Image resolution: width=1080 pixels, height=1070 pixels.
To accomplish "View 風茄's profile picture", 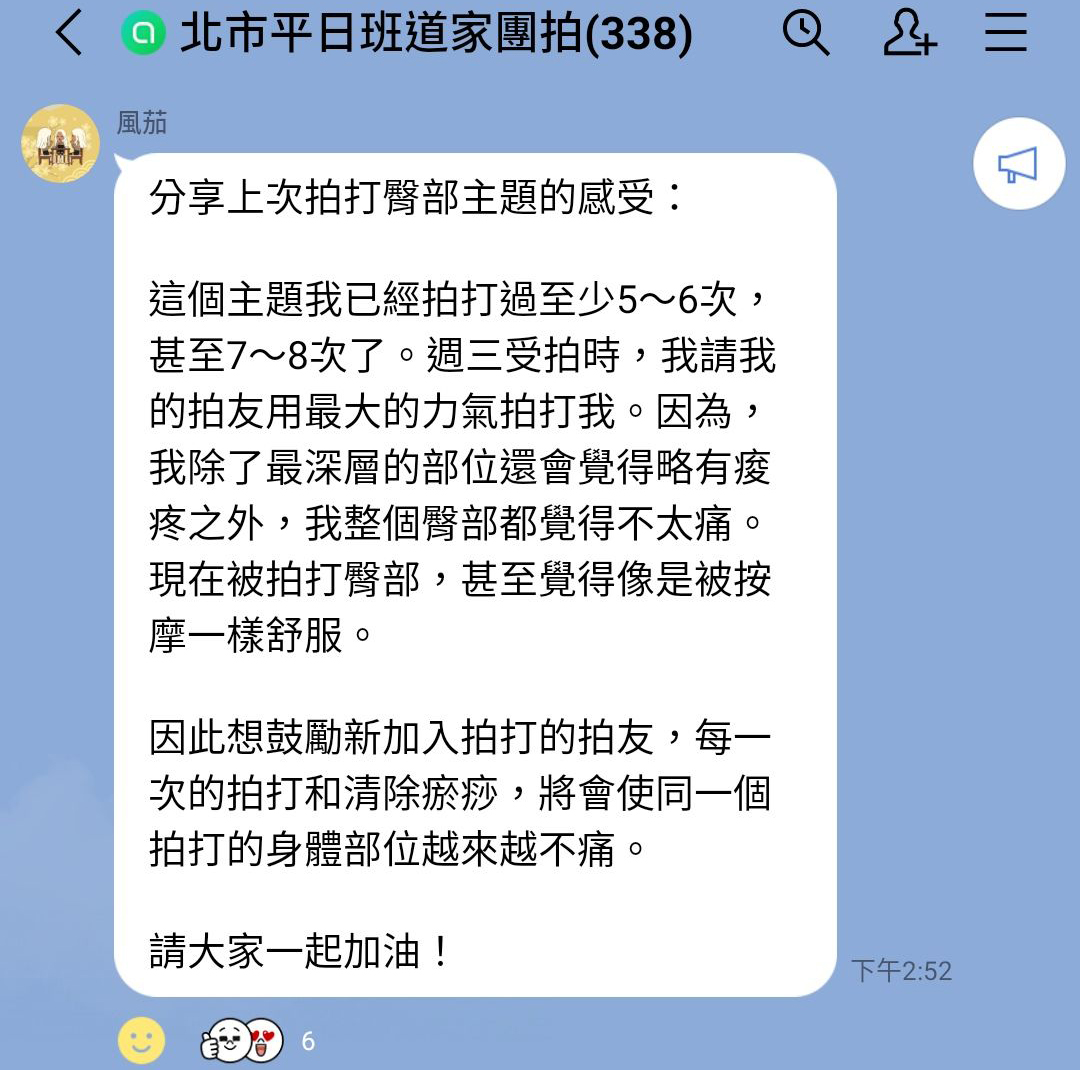I will (60, 143).
